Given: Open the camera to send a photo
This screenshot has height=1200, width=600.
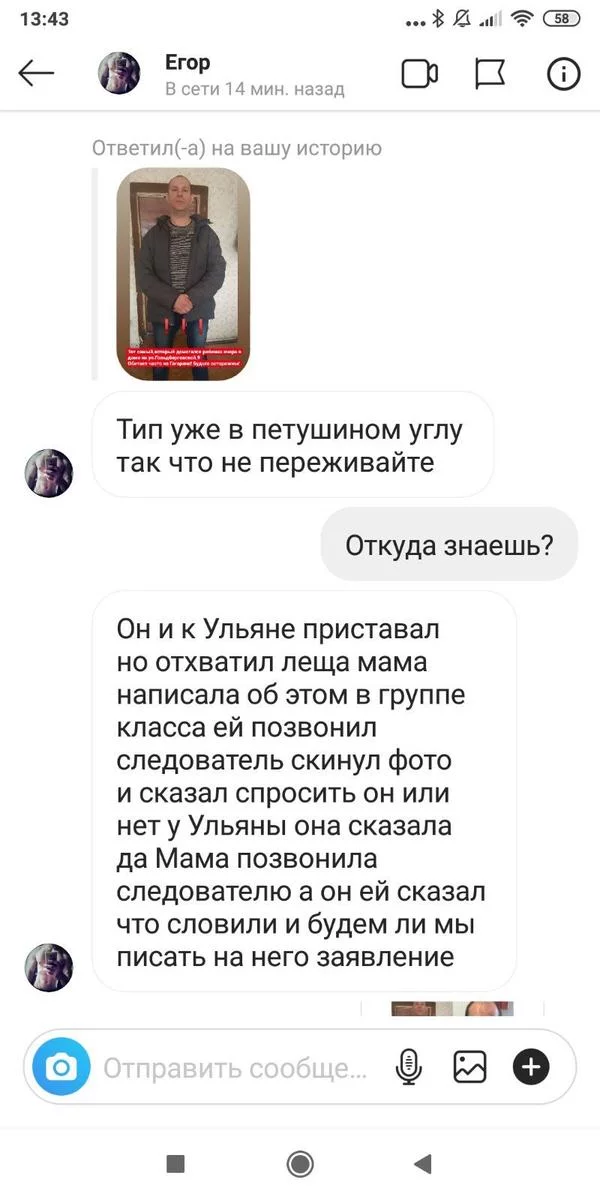Looking at the screenshot, I should 62,1069.
